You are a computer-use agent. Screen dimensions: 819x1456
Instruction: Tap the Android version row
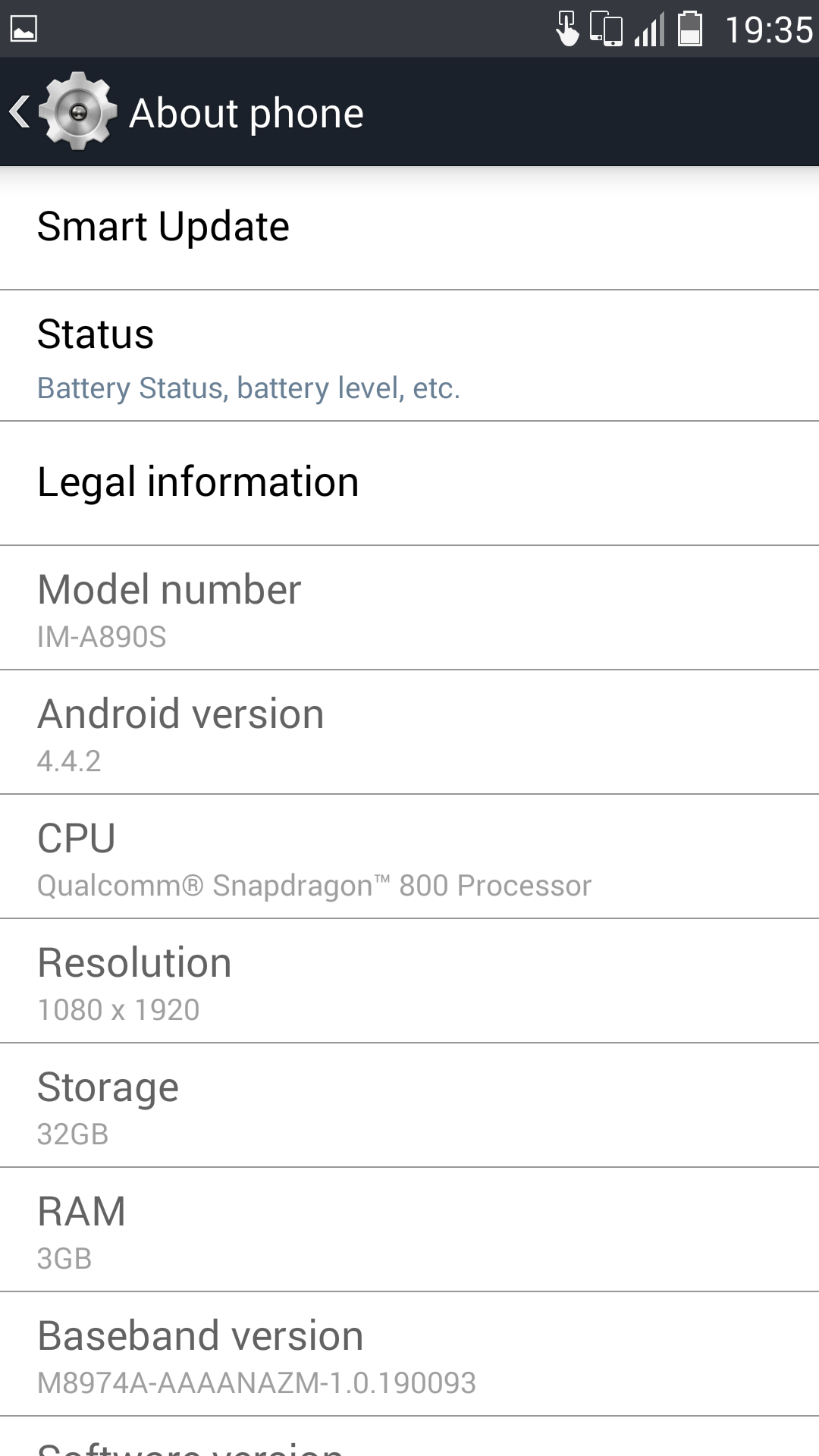coord(409,732)
